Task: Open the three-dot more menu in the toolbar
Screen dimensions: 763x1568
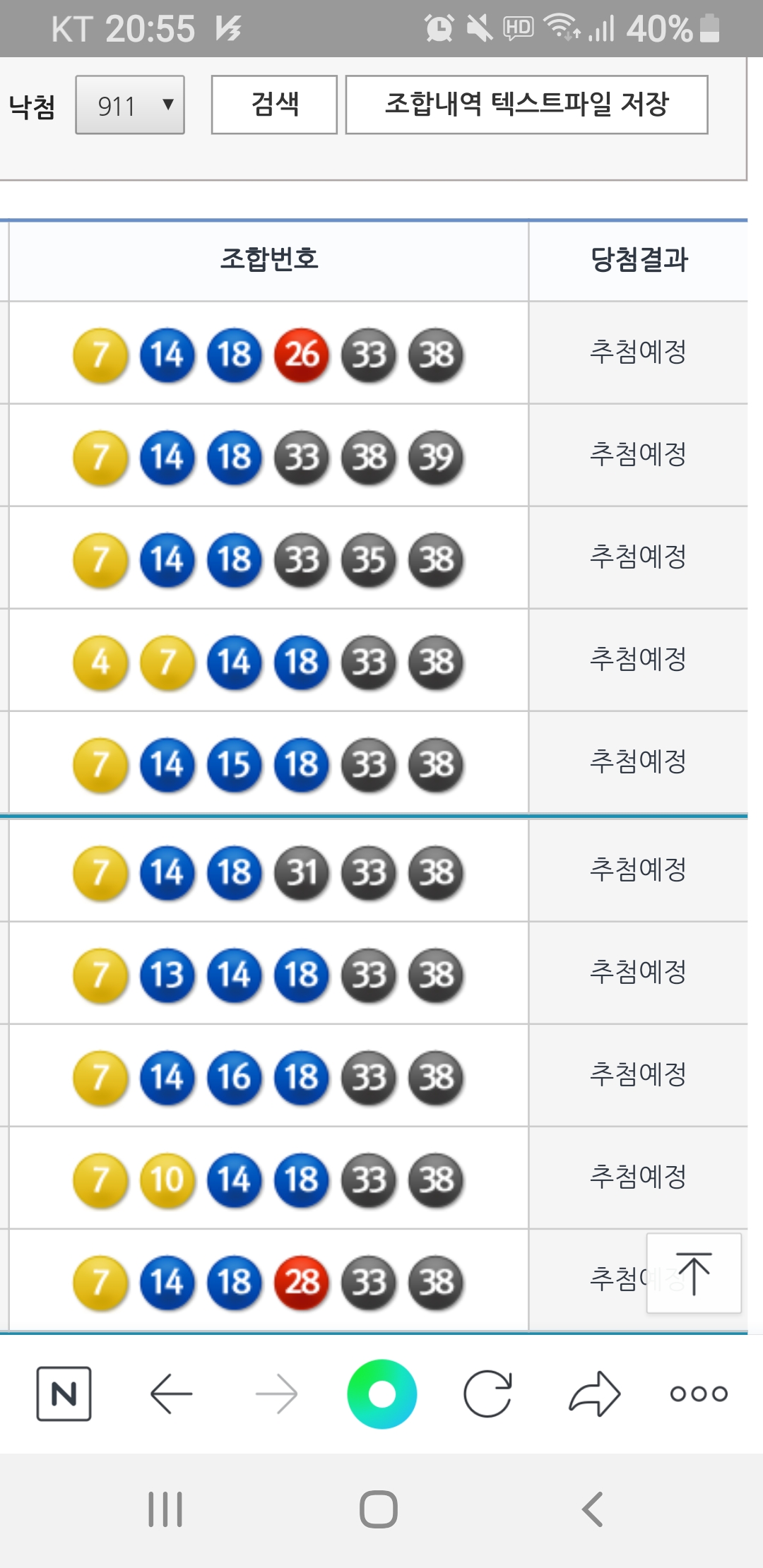Action: (699, 1394)
